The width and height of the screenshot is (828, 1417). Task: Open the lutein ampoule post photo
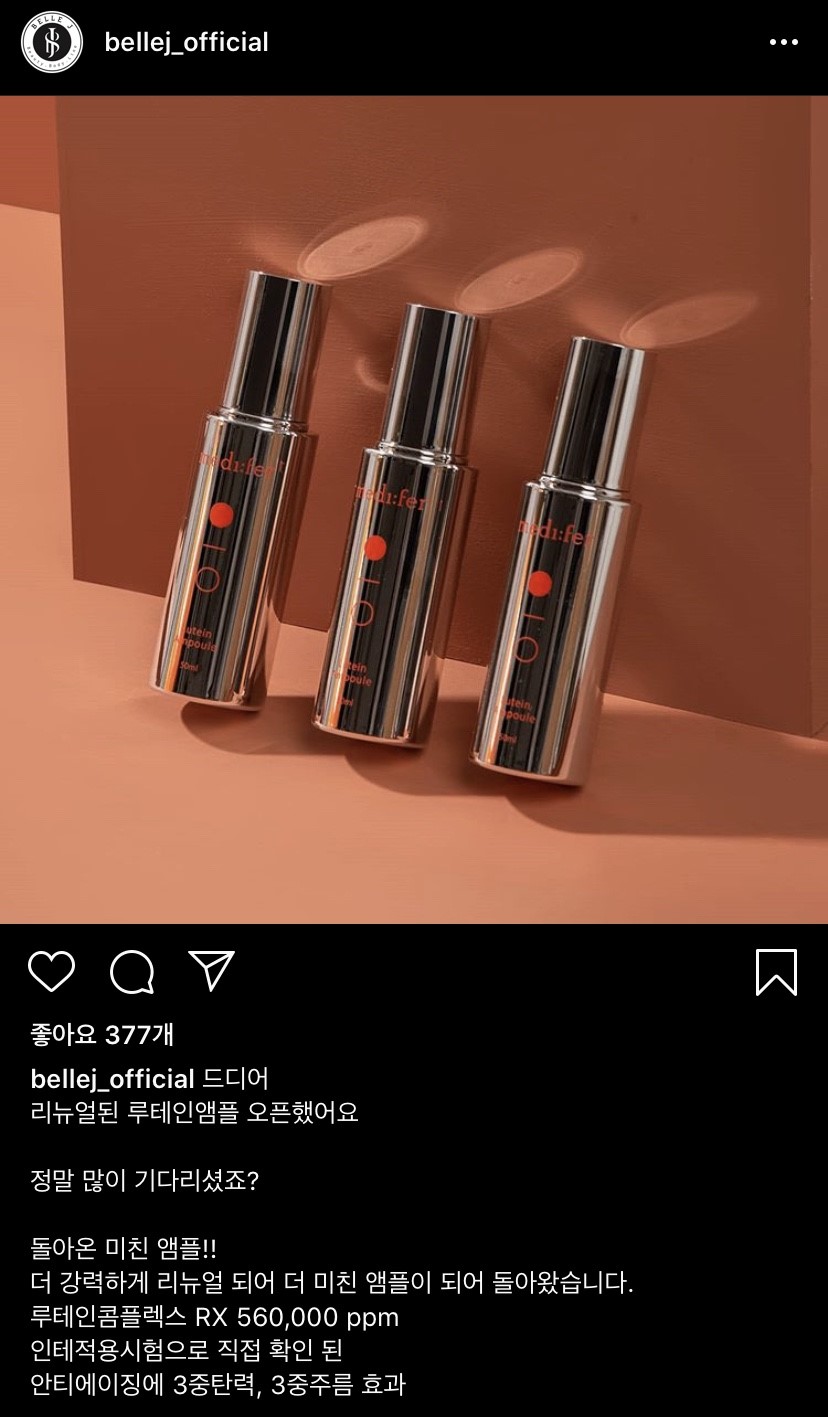tap(414, 510)
